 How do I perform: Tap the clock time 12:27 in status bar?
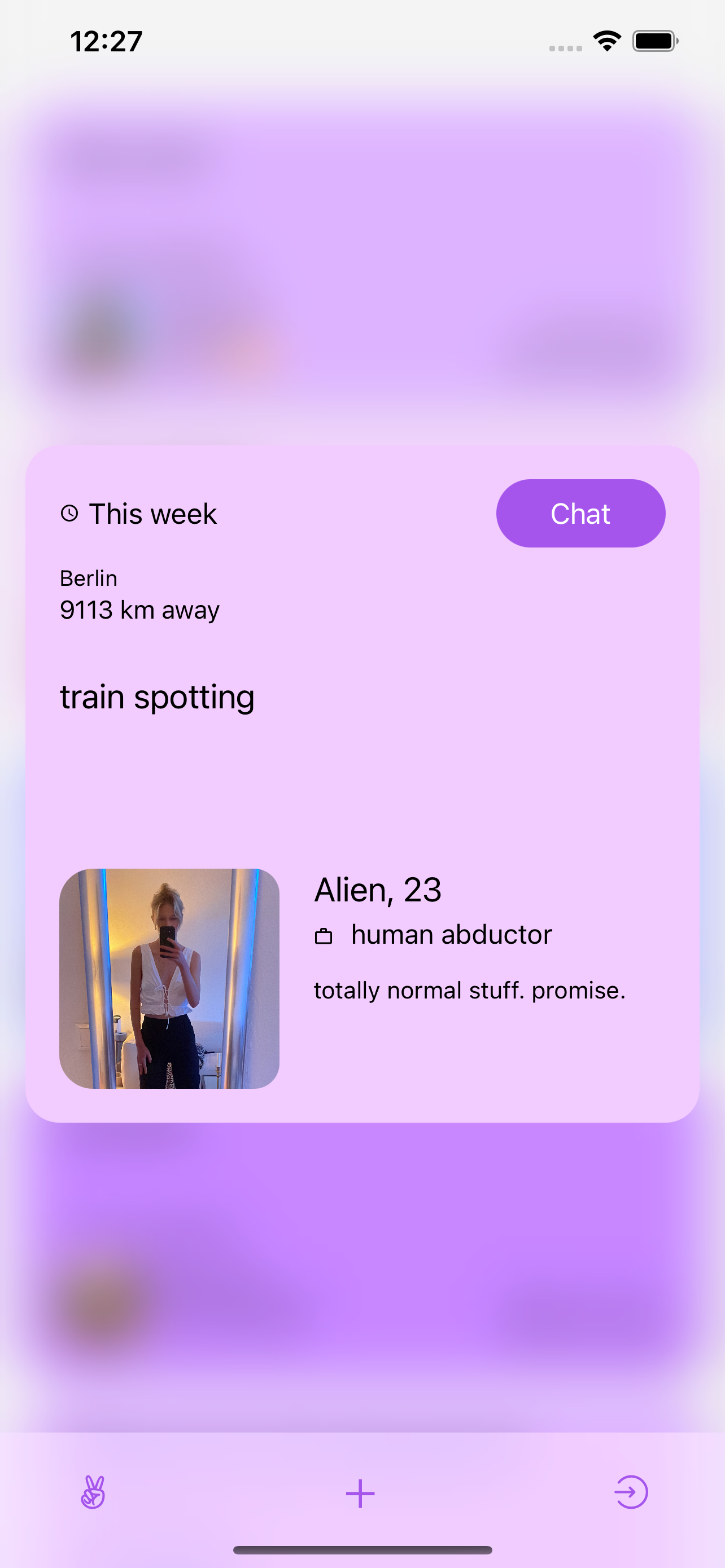click(107, 40)
